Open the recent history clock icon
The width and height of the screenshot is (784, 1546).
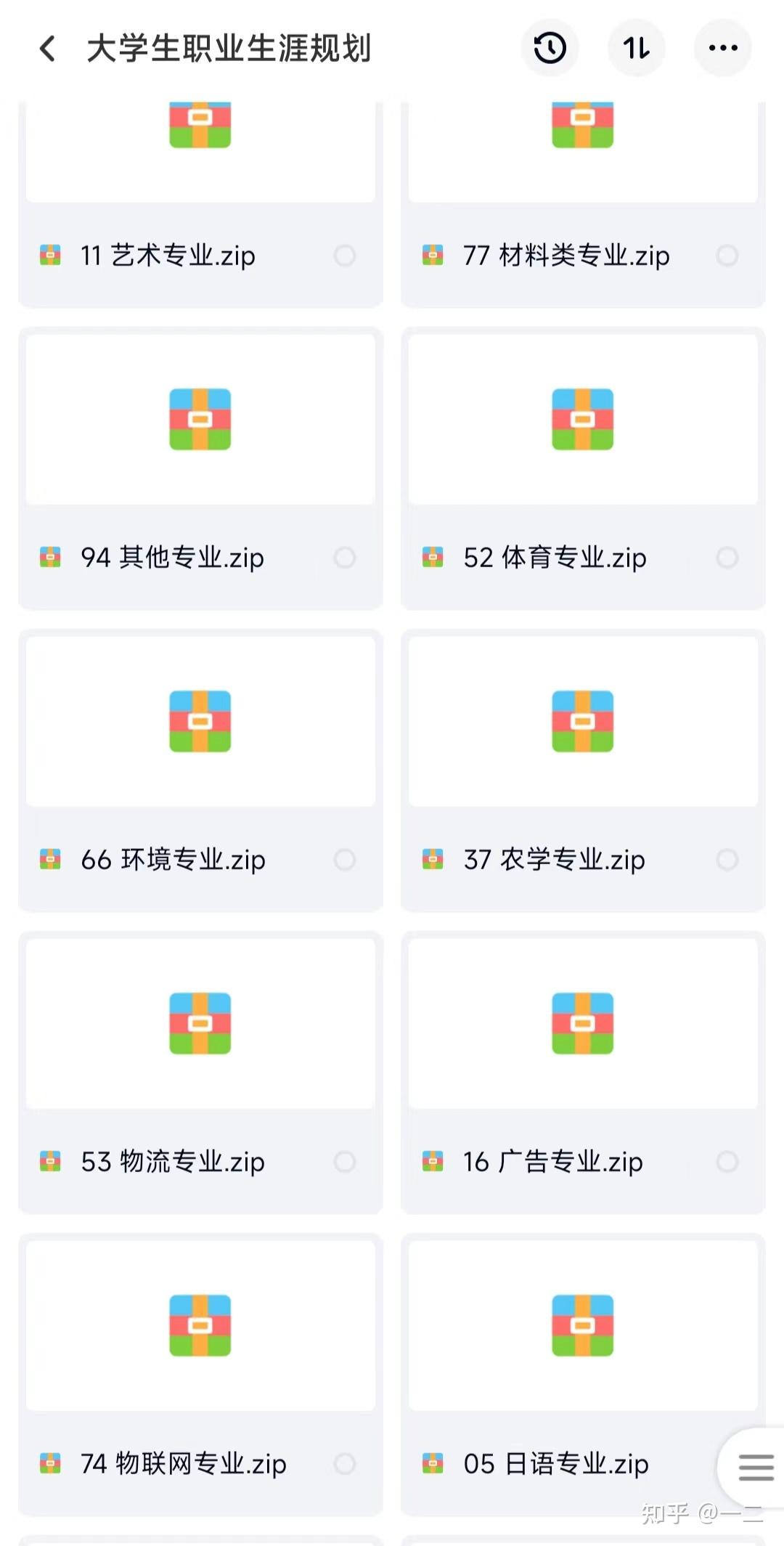[550, 49]
